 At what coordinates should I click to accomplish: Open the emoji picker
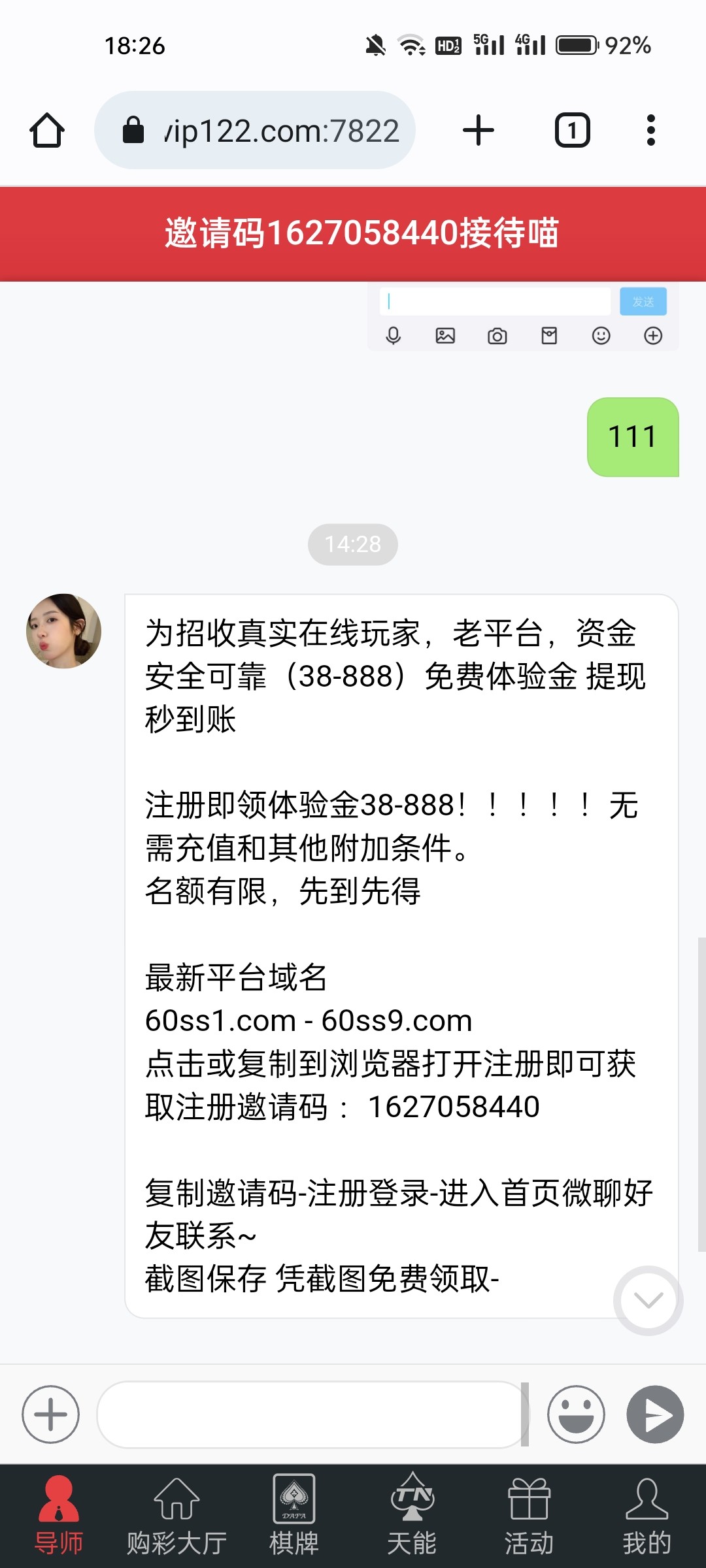(576, 1414)
